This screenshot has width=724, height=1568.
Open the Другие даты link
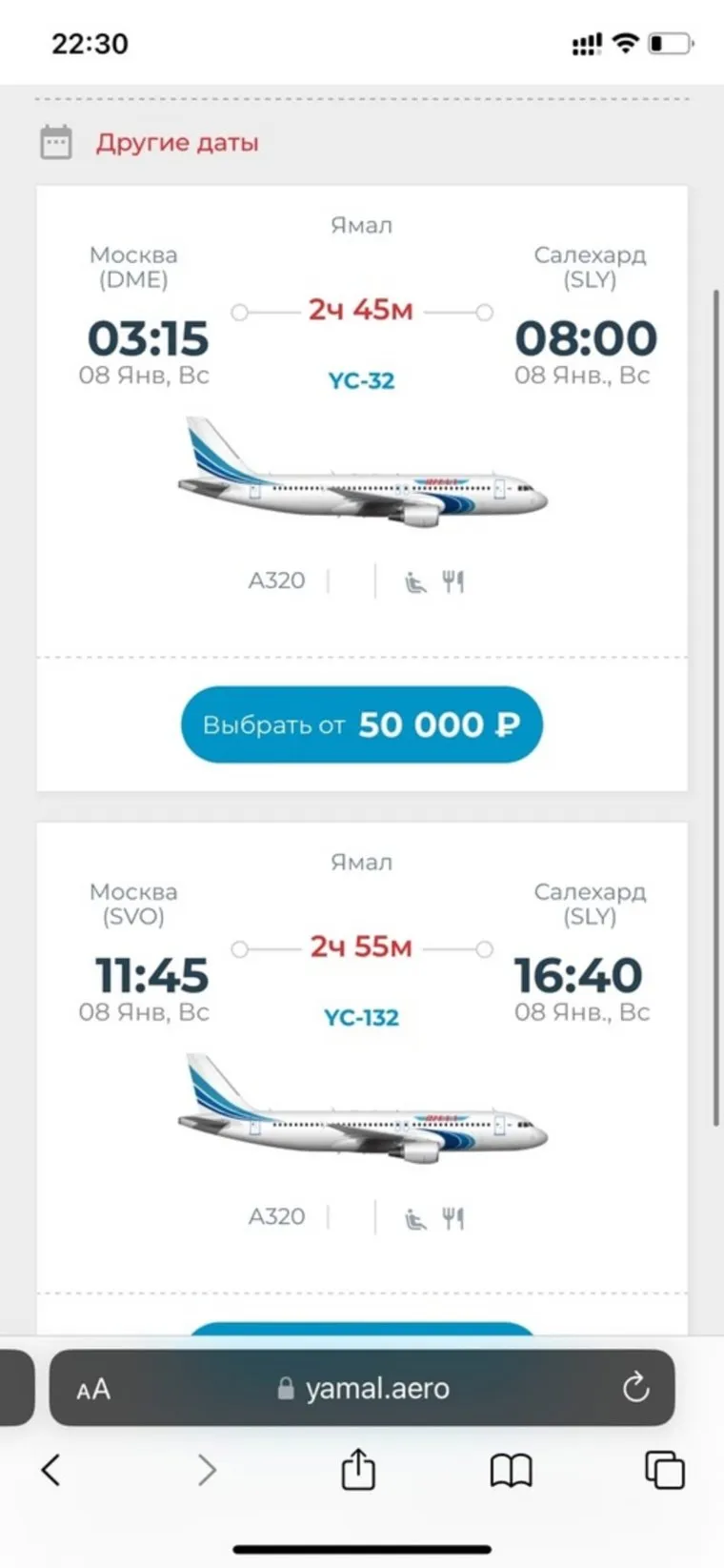176,143
